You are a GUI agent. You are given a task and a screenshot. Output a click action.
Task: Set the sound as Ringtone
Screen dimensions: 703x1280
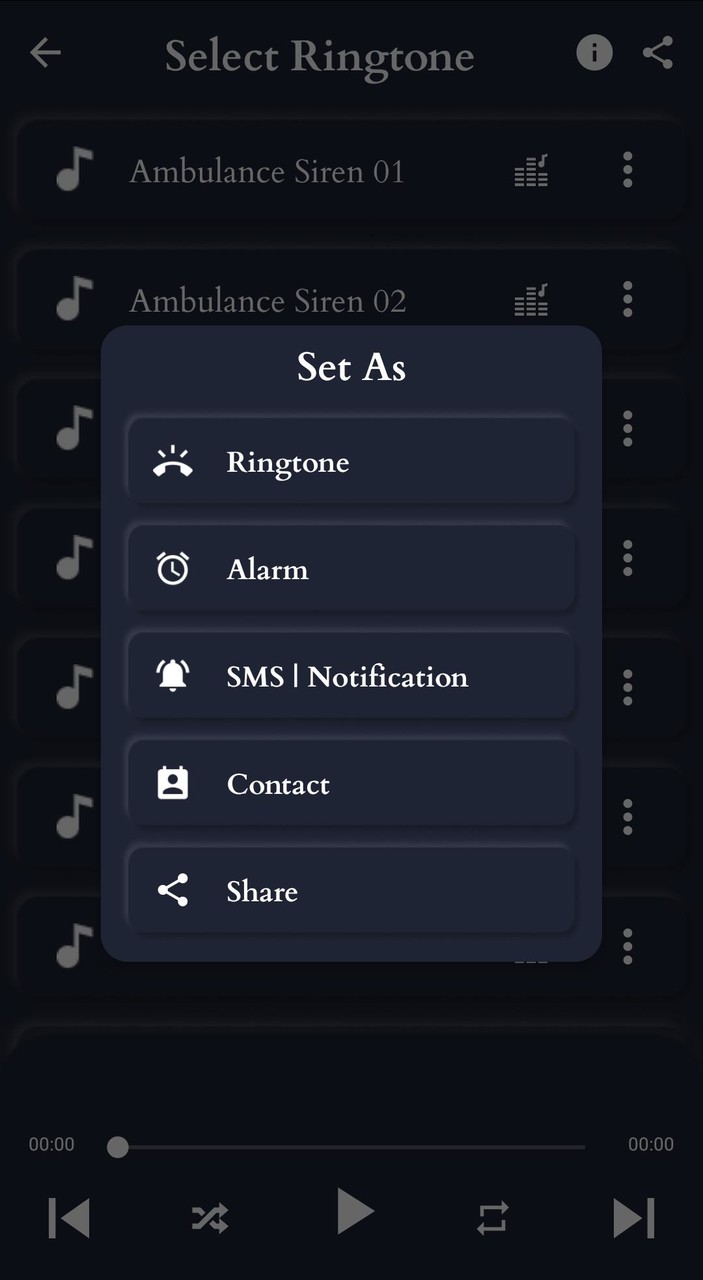351,462
